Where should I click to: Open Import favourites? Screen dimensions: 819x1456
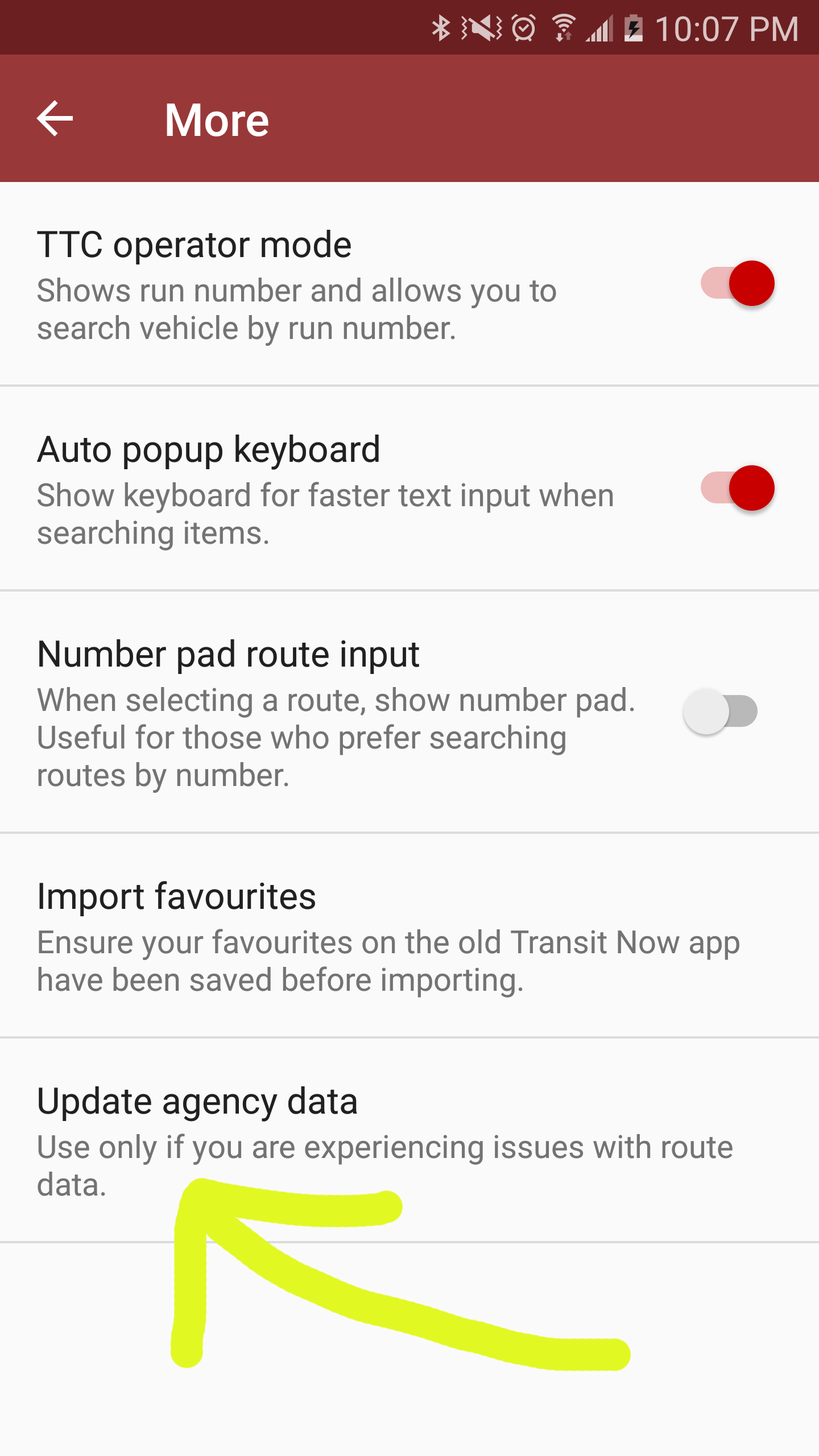click(409, 936)
